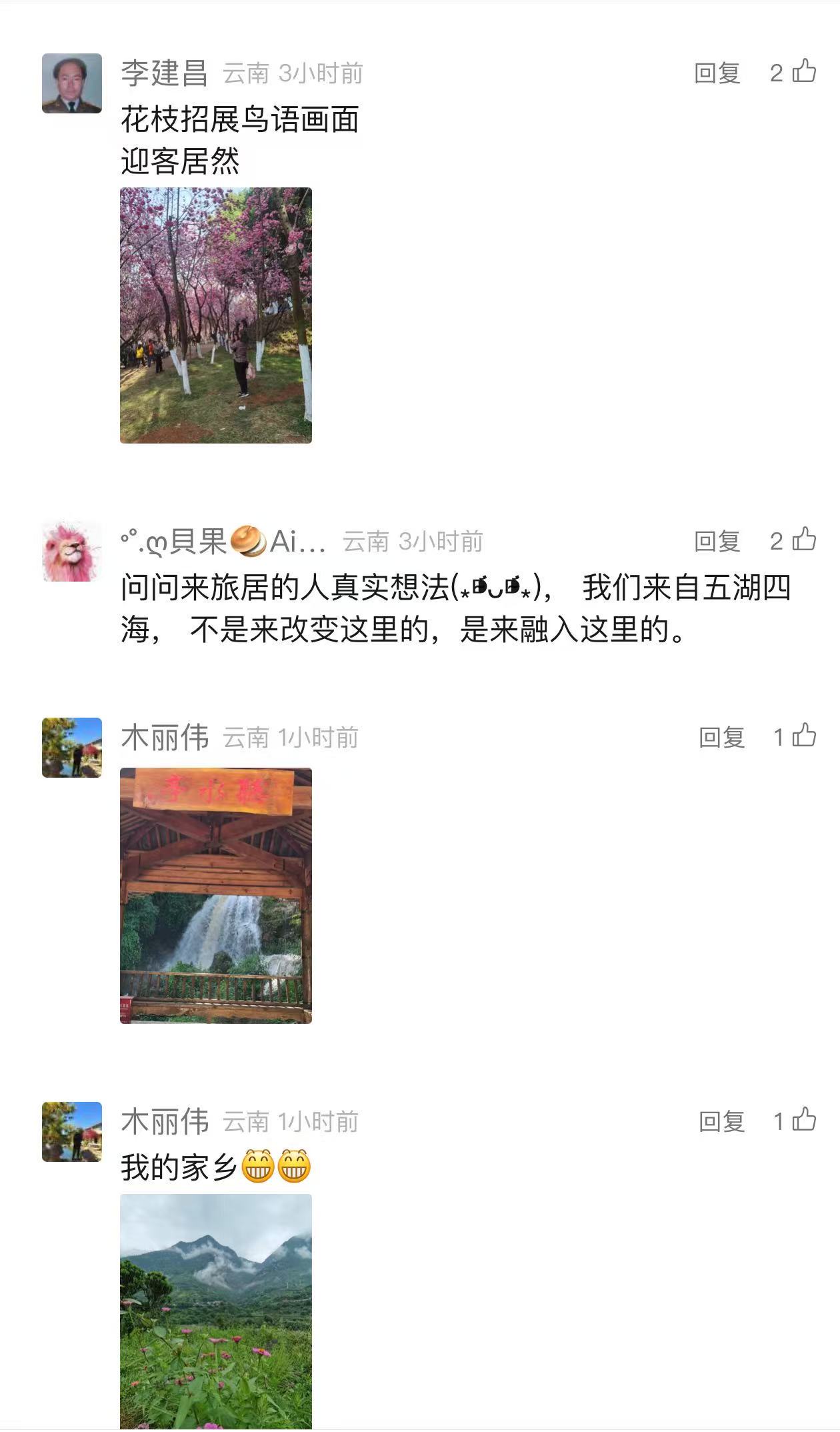
Task: Like 木丽伟's 我的家乡 comment
Action: coord(804,1120)
